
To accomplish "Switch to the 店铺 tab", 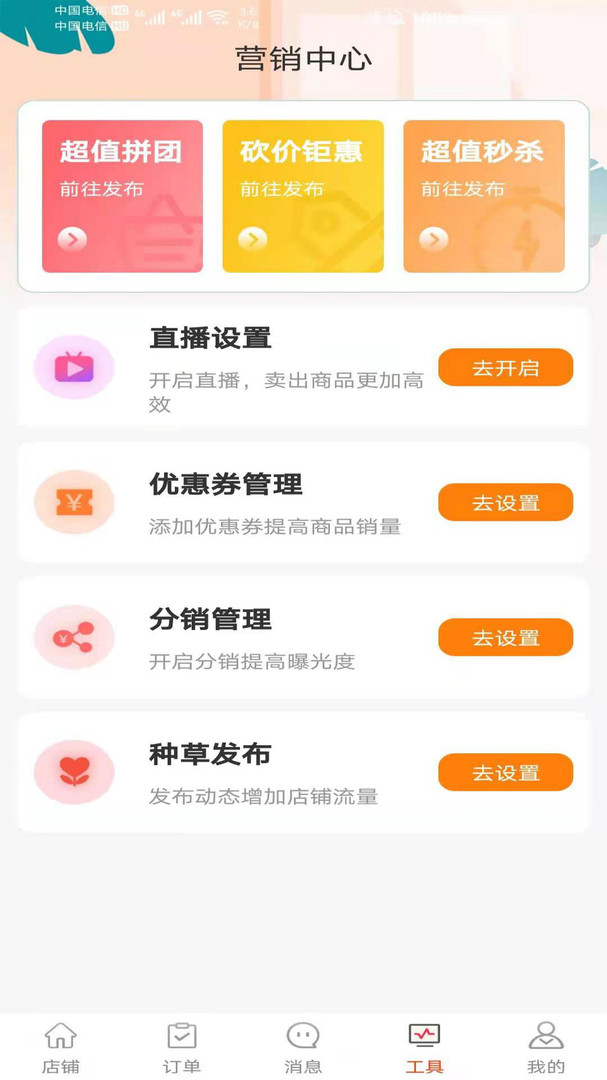I will point(60,1047).
